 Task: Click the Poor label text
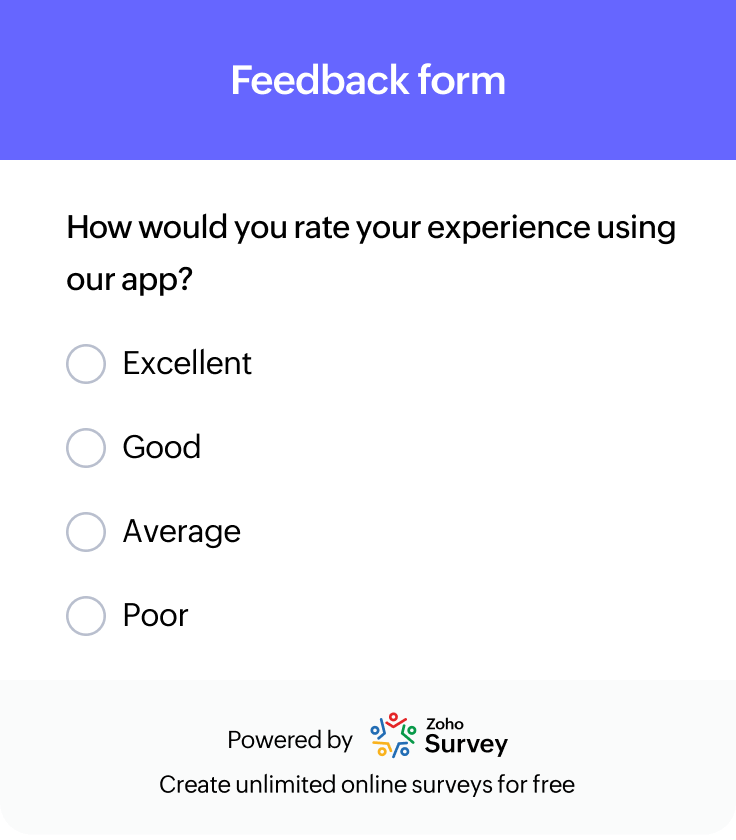tap(155, 616)
